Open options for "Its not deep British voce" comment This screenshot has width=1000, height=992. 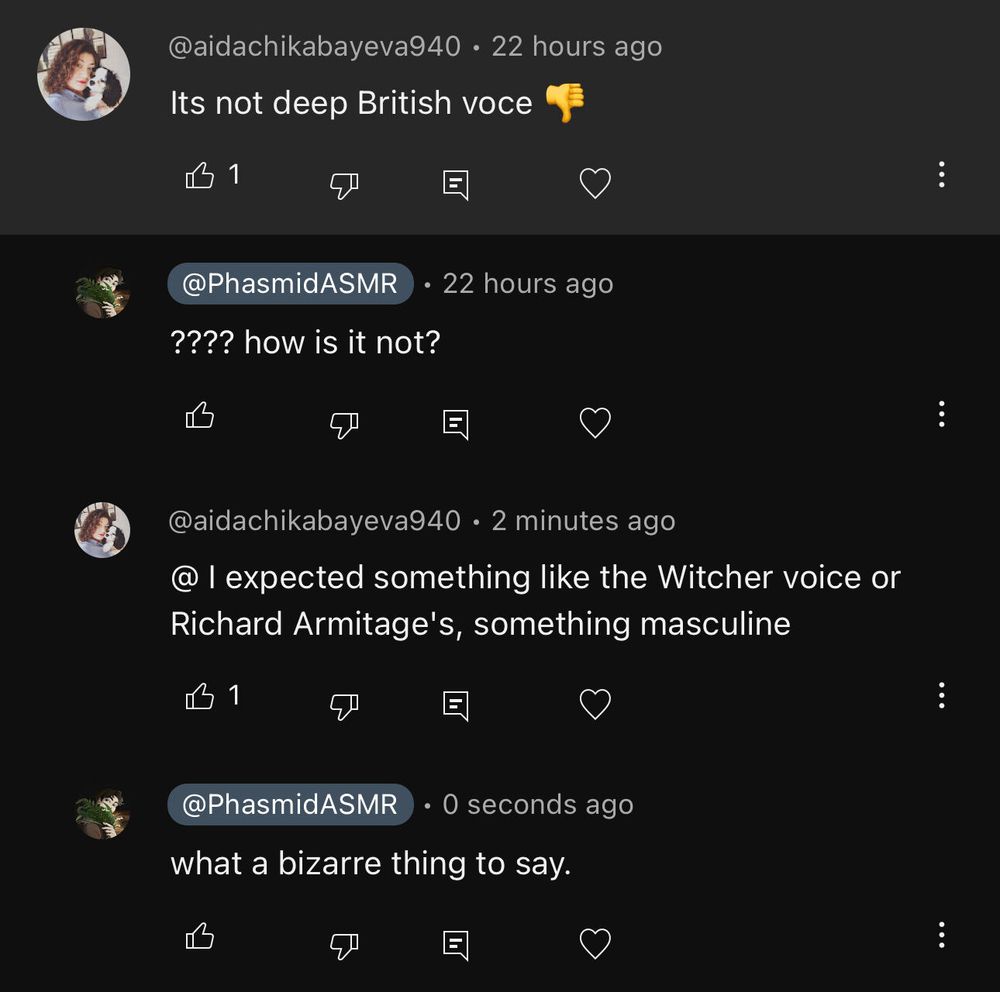[941, 175]
